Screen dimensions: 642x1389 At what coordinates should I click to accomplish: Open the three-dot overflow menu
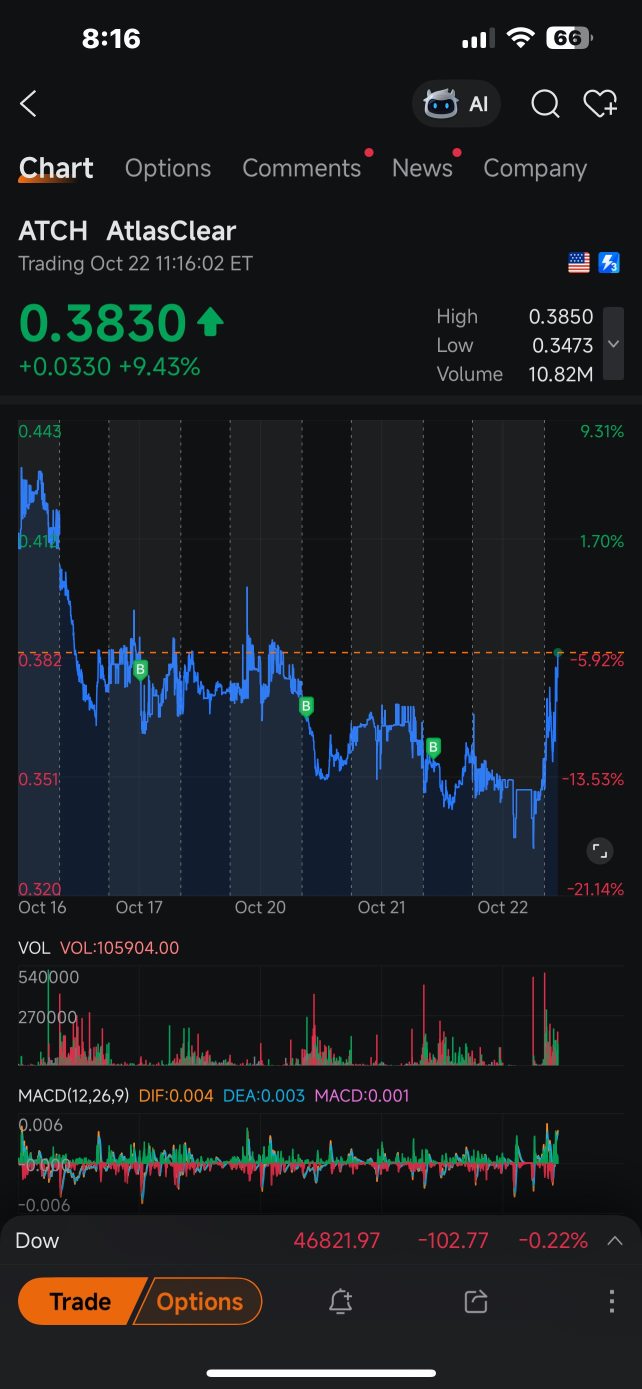612,1301
